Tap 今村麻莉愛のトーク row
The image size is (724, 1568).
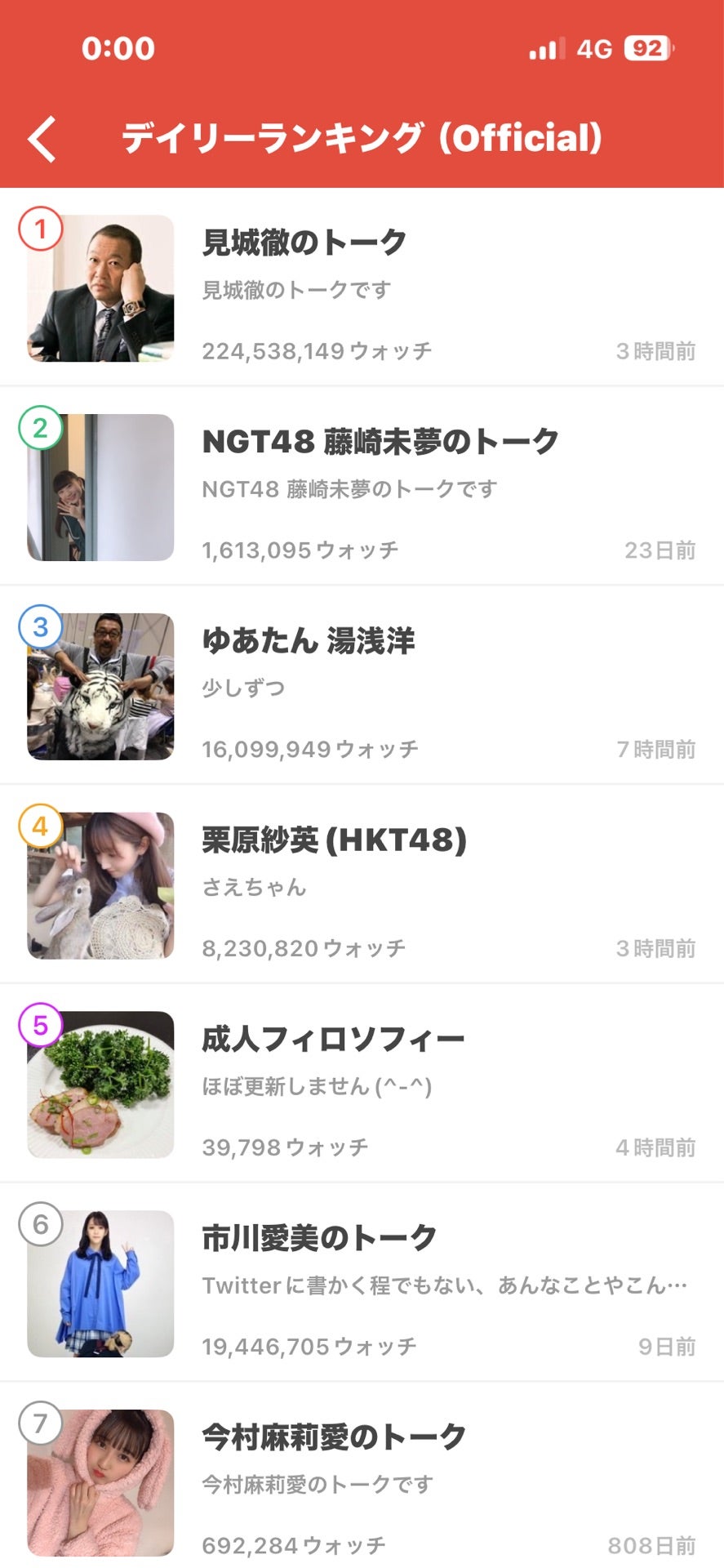(362, 1476)
